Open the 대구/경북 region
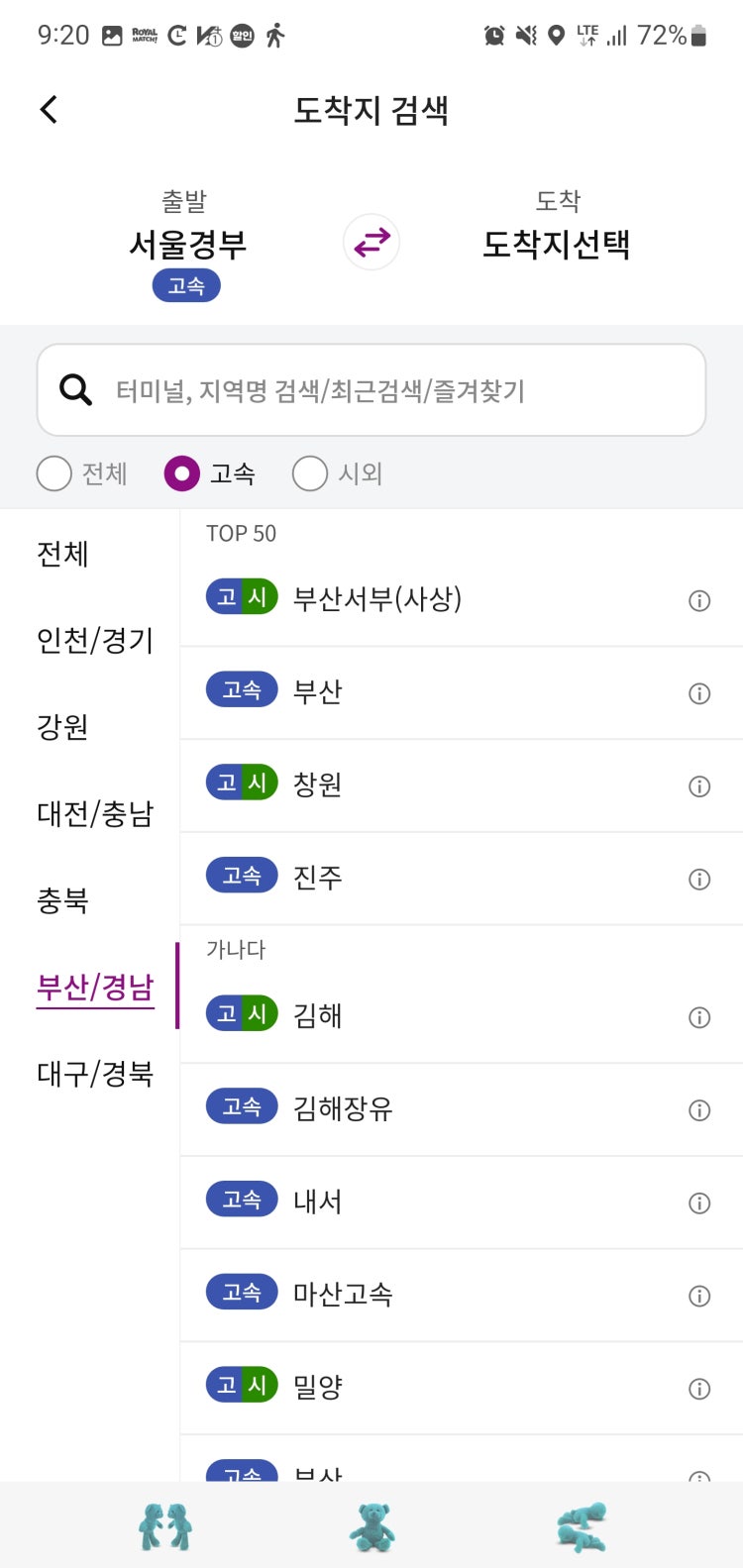This screenshot has height=1568, width=743. pyautogui.click(x=95, y=1074)
